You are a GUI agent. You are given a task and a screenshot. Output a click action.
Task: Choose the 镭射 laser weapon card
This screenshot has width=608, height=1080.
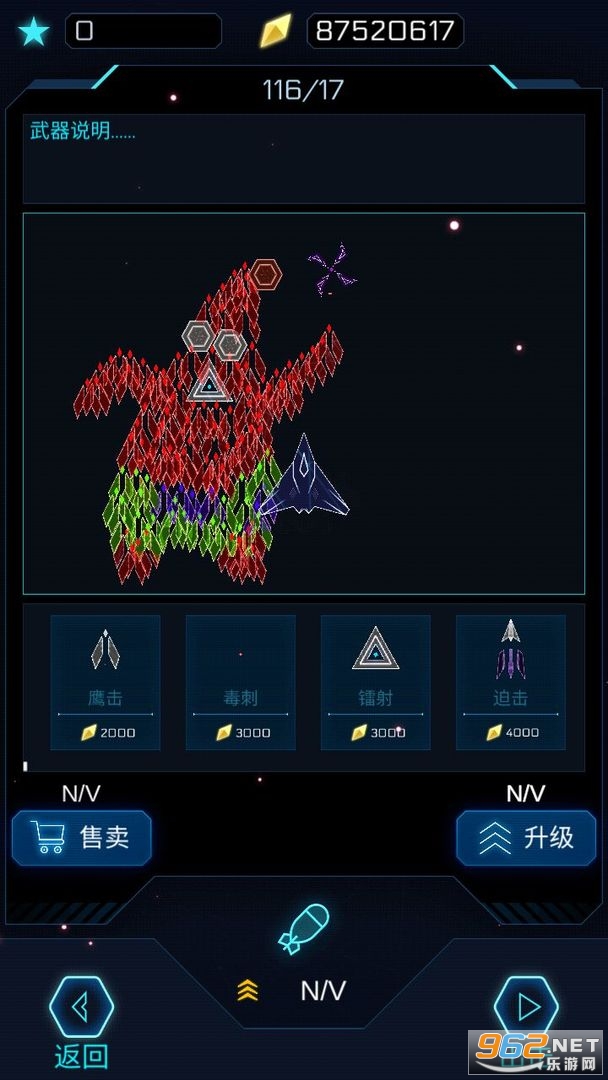pos(375,682)
